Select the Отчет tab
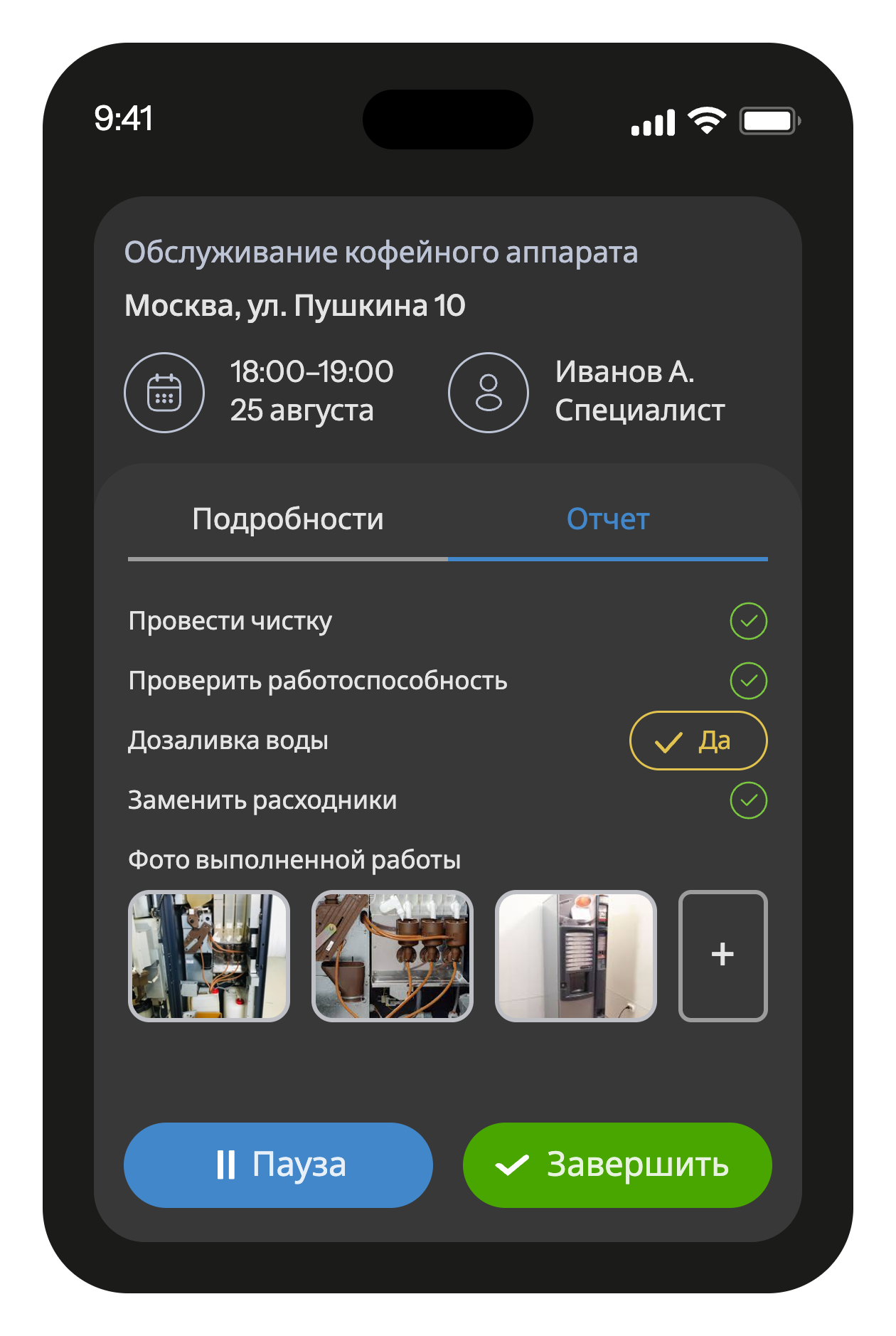 (607, 520)
